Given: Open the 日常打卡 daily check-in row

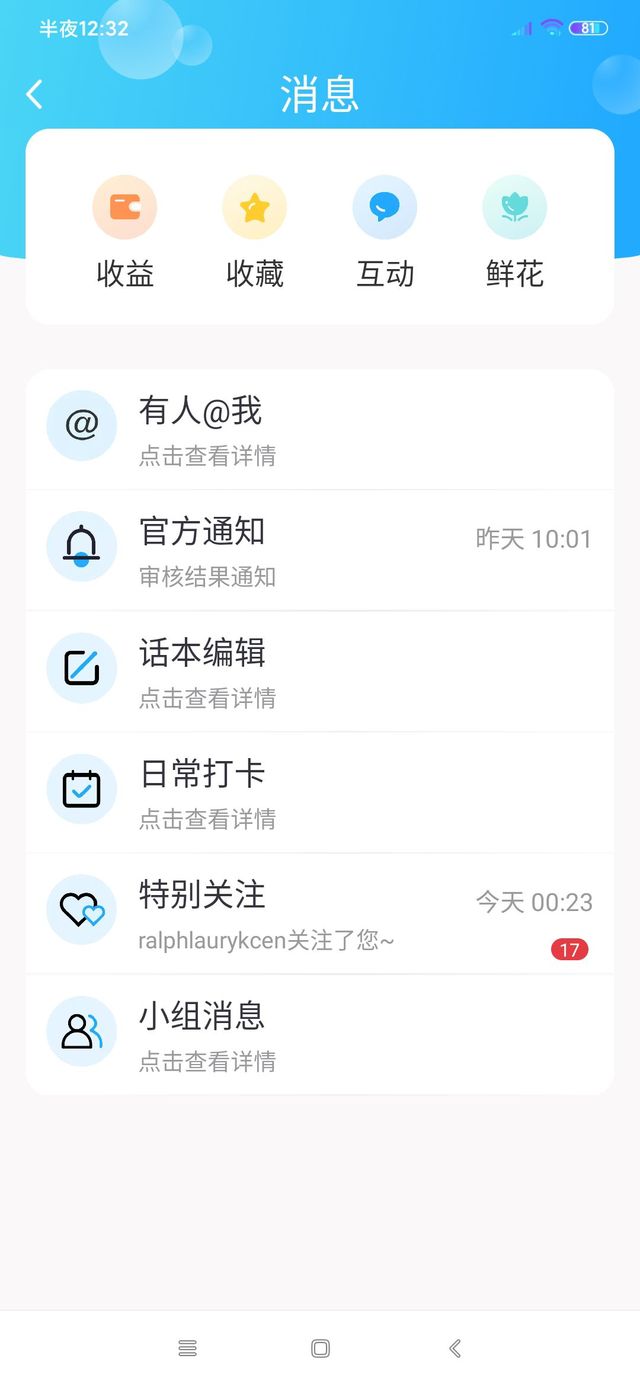Looking at the screenshot, I should click(320, 793).
